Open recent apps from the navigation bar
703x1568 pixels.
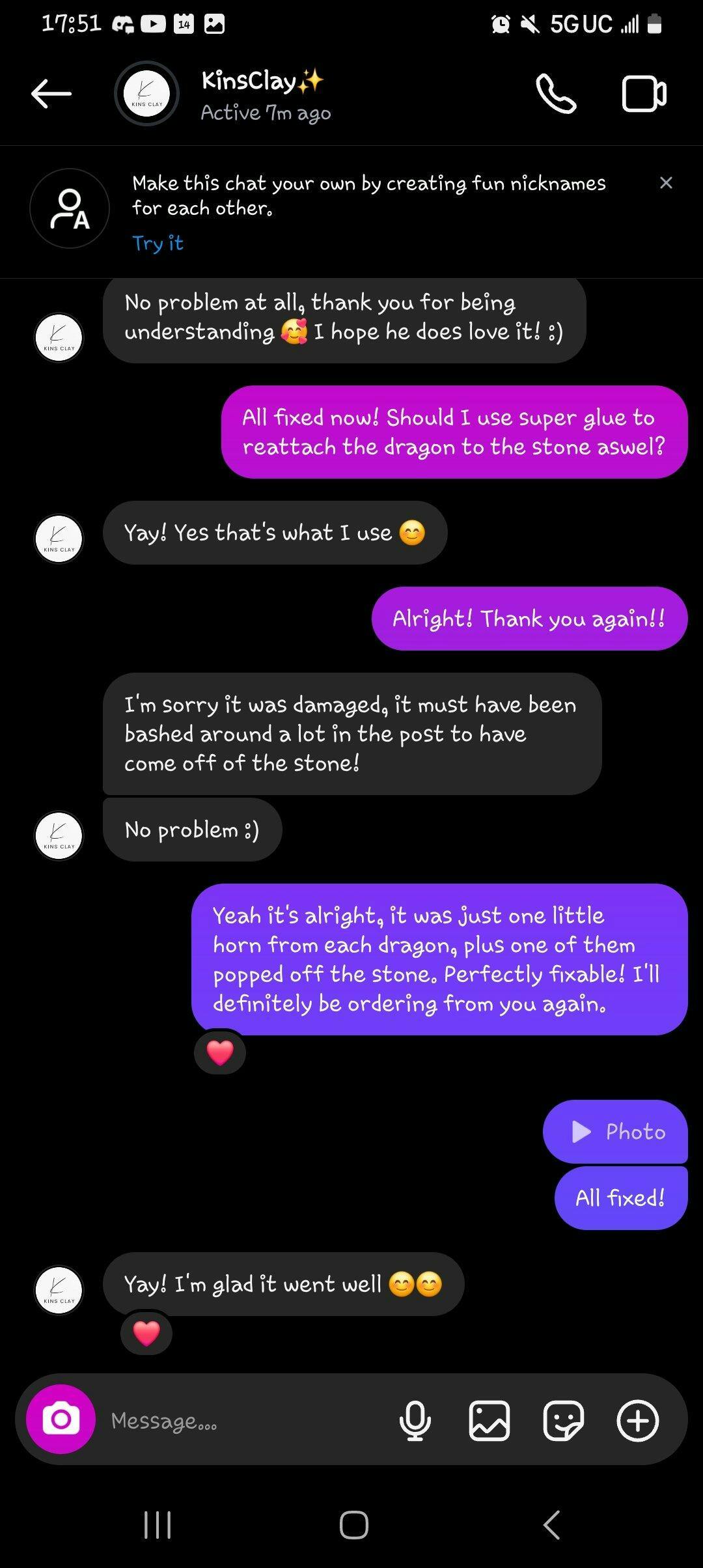157,1524
